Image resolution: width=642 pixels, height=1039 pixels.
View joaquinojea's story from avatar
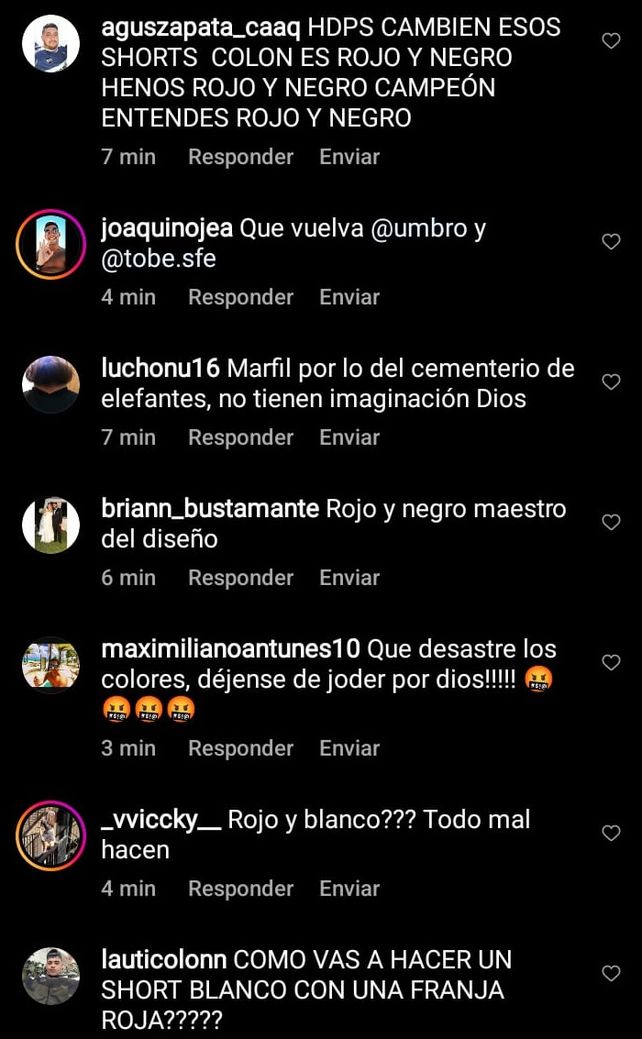click(x=51, y=244)
